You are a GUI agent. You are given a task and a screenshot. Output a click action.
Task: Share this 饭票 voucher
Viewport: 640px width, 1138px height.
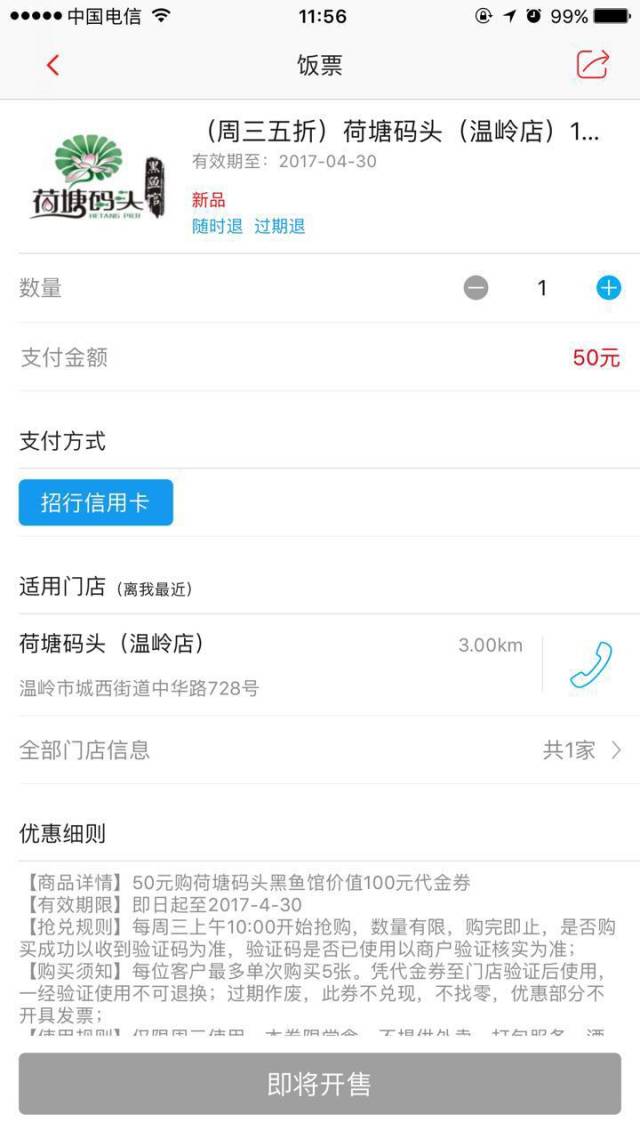pyautogui.click(x=592, y=65)
